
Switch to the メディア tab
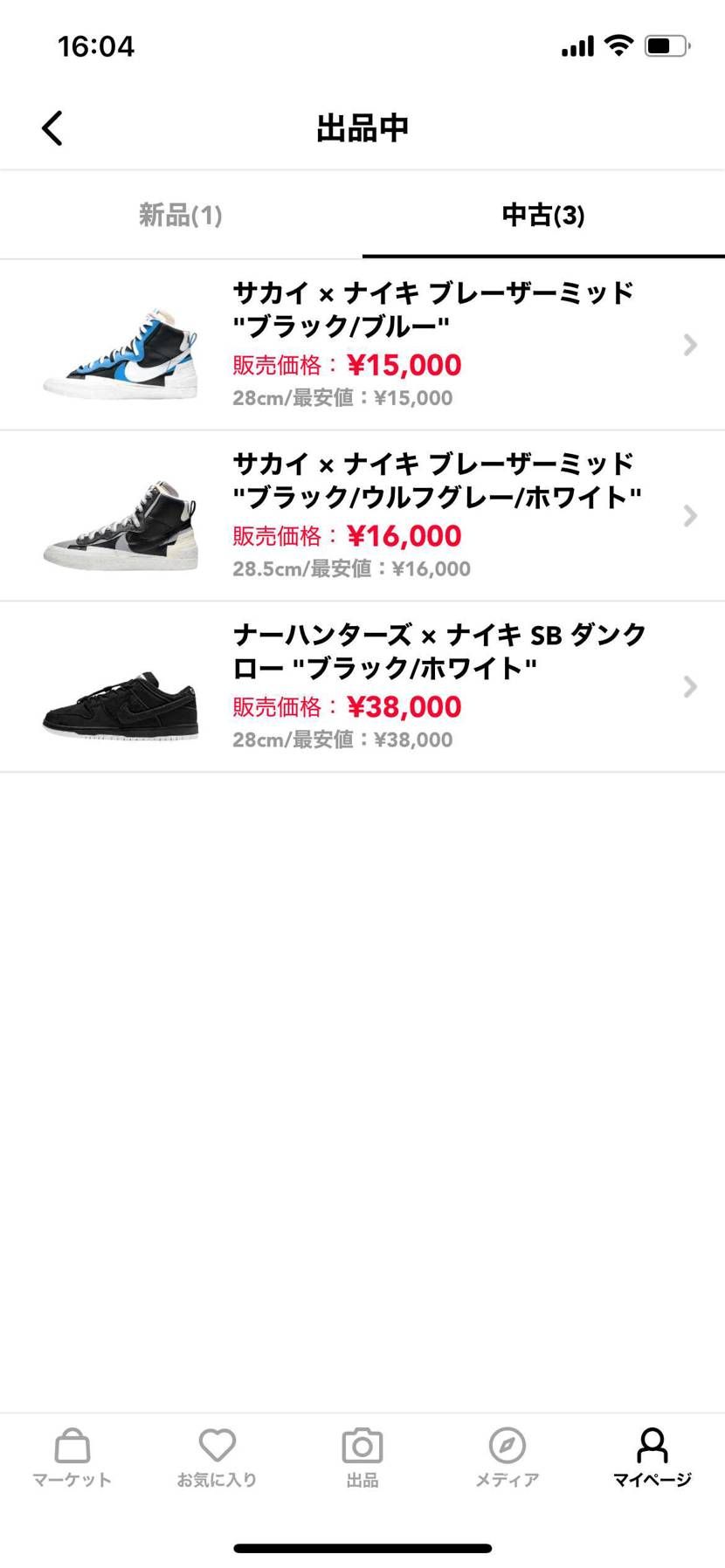pos(507,1458)
